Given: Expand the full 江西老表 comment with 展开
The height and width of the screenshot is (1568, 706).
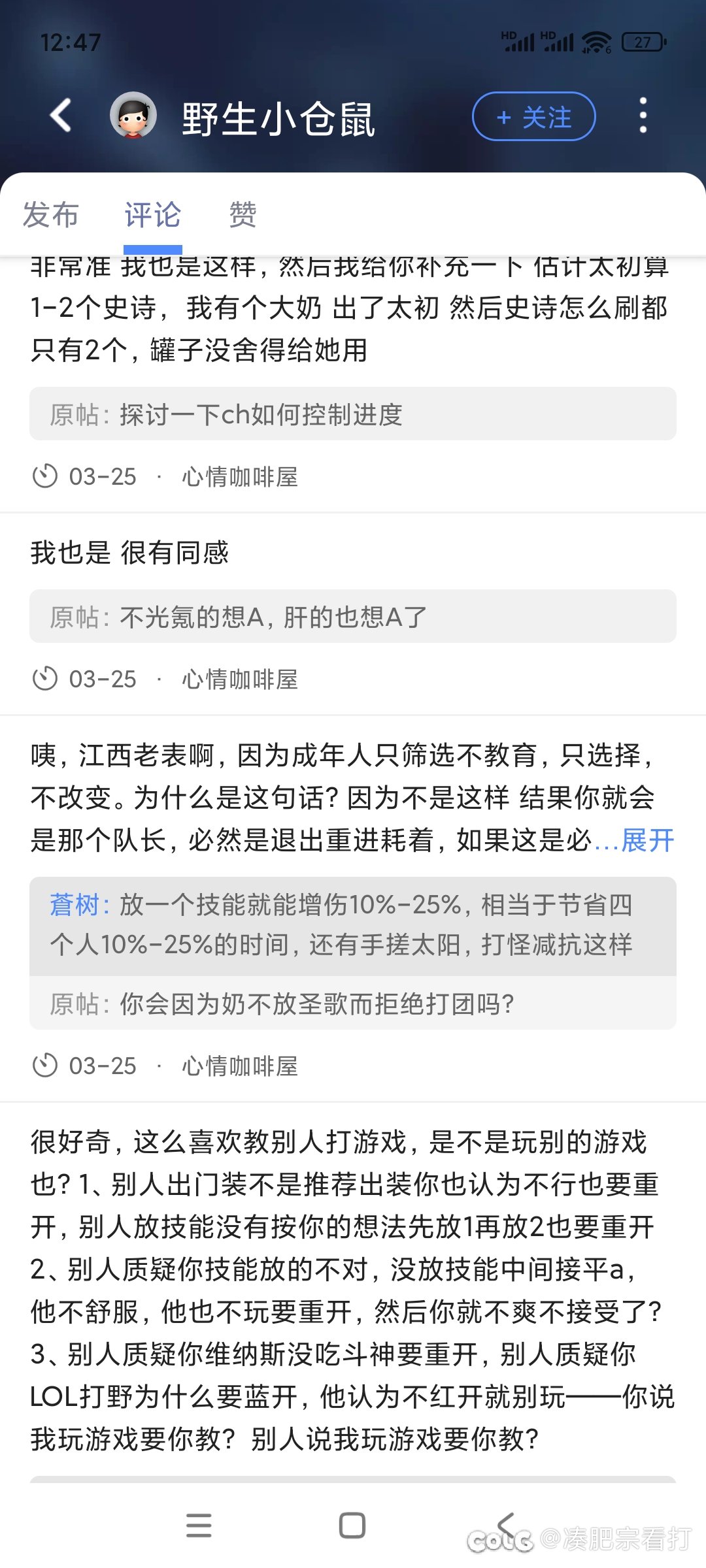Looking at the screenshot, I should click(x=647, y=841).
